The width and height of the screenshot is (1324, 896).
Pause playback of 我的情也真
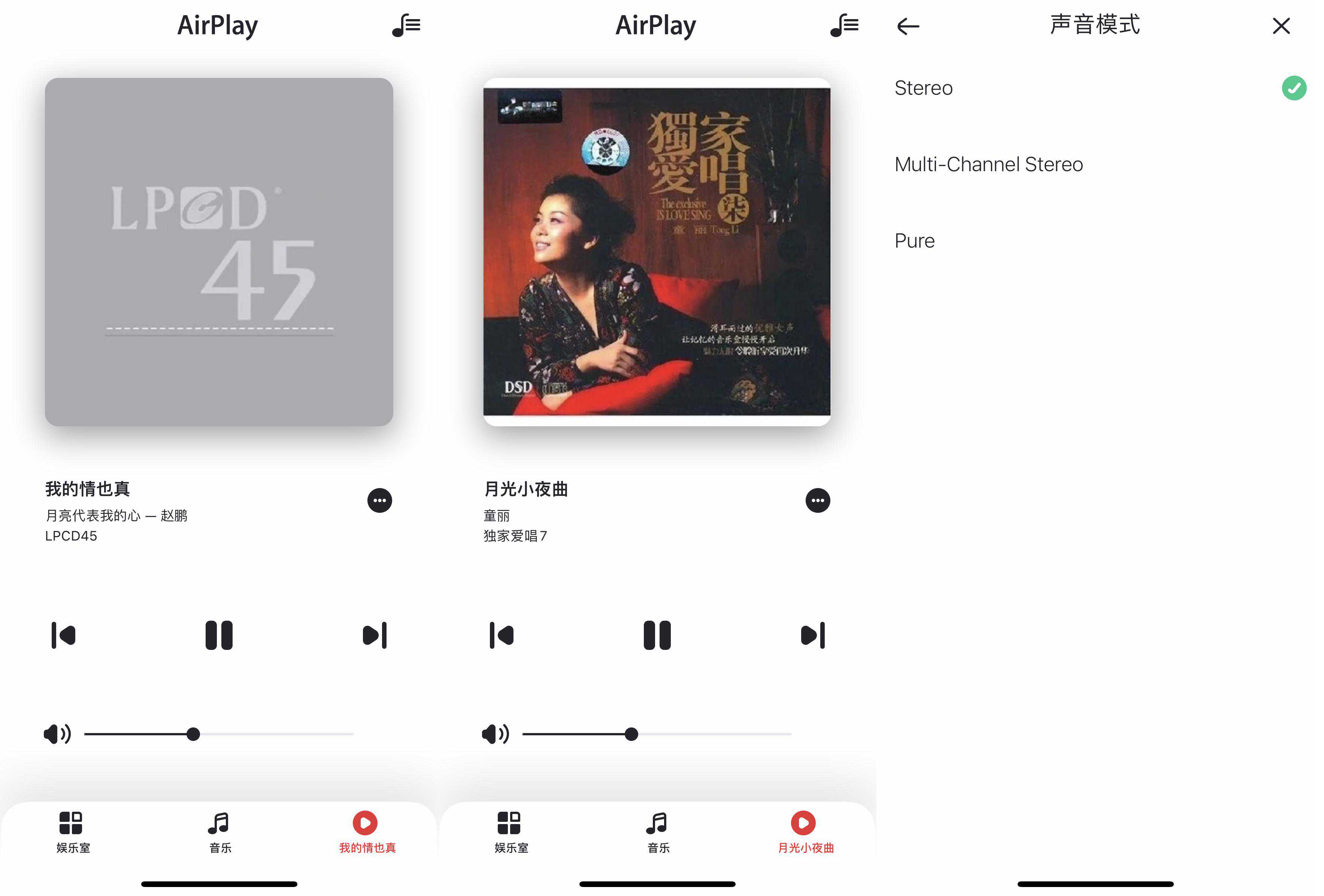tap(219, 635)
